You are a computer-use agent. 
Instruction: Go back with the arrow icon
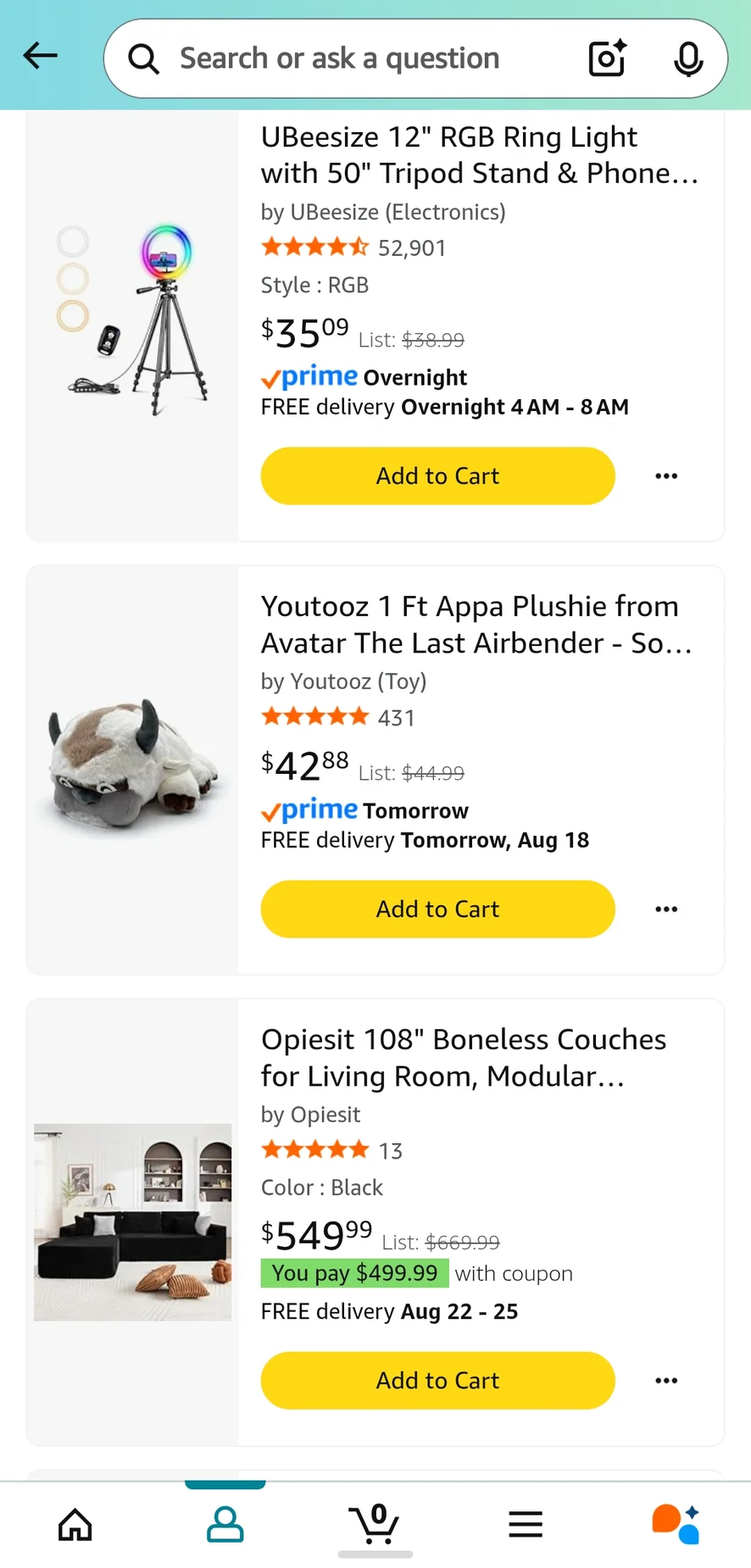40,57
